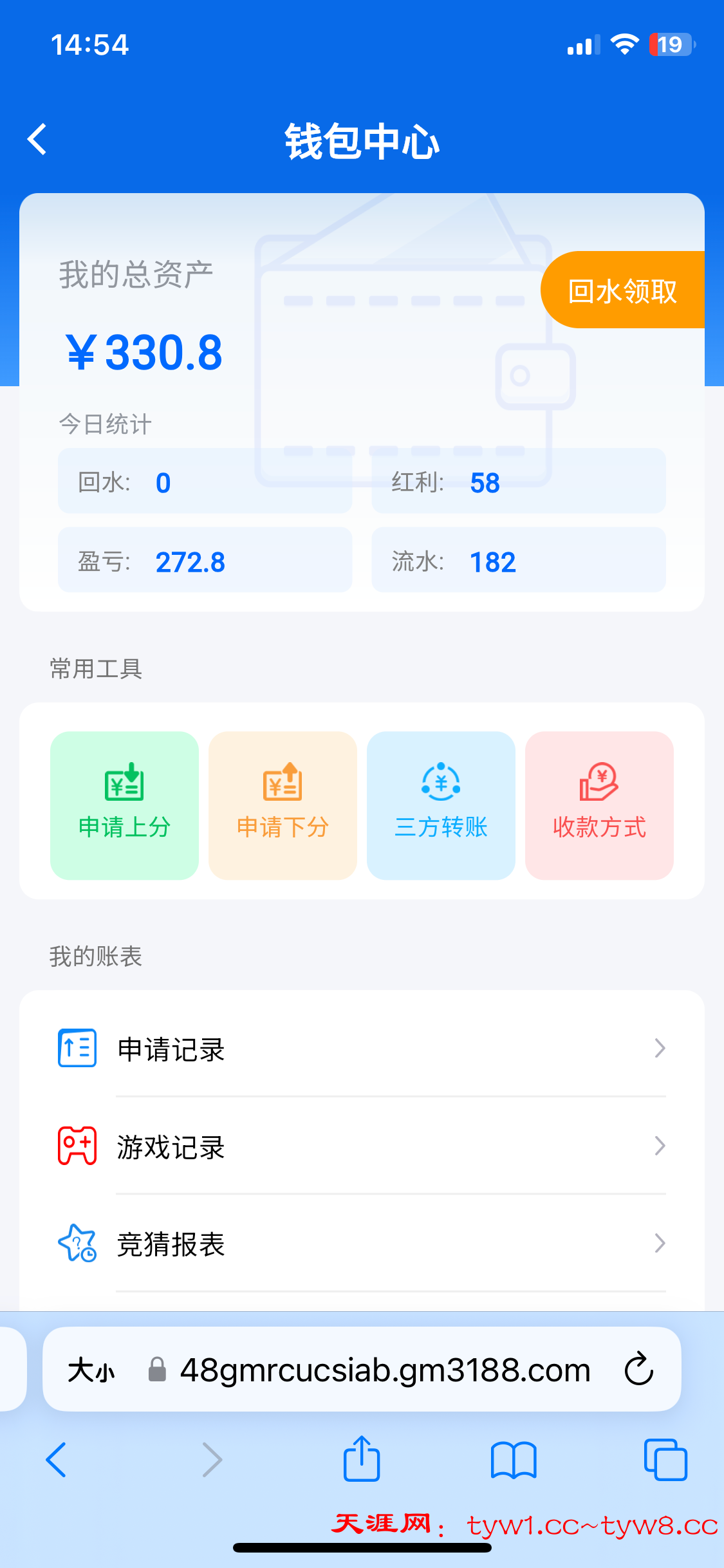The image size is (724, 1568).
Task: Open 申请下分 tool
Action: (283, 805)
